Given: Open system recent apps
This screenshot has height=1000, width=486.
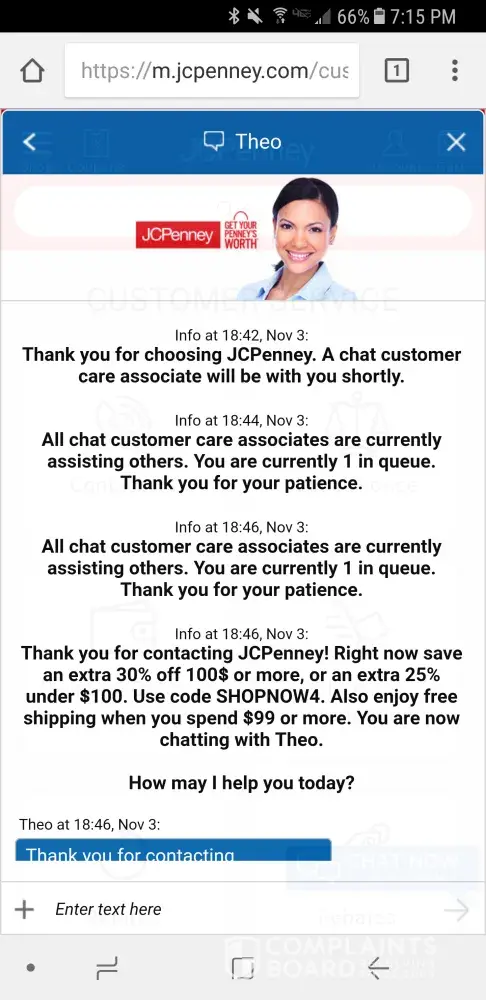Looking at the screenshot, I should (107, 969).
